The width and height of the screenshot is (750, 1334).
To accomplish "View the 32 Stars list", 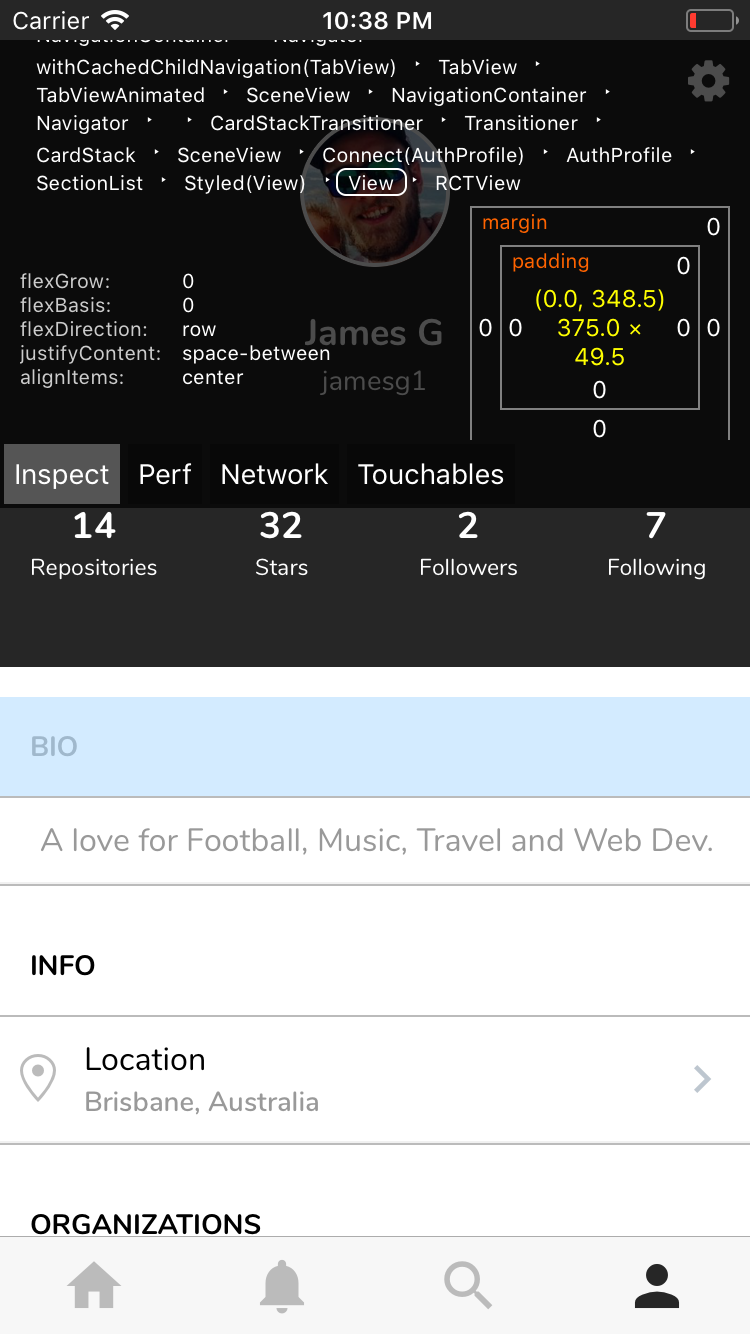I will coord(281,544).
